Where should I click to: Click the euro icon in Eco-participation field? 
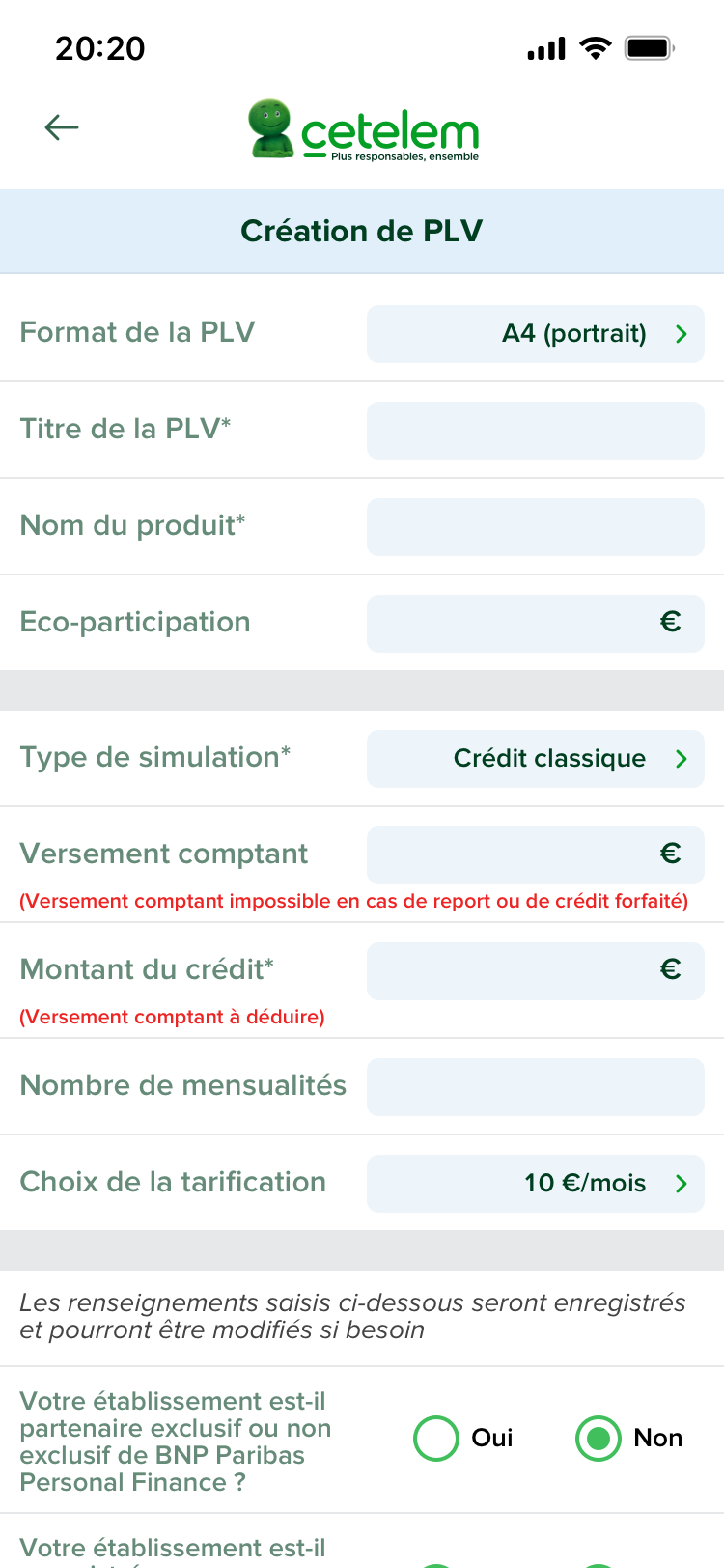[x=671, y=623]
